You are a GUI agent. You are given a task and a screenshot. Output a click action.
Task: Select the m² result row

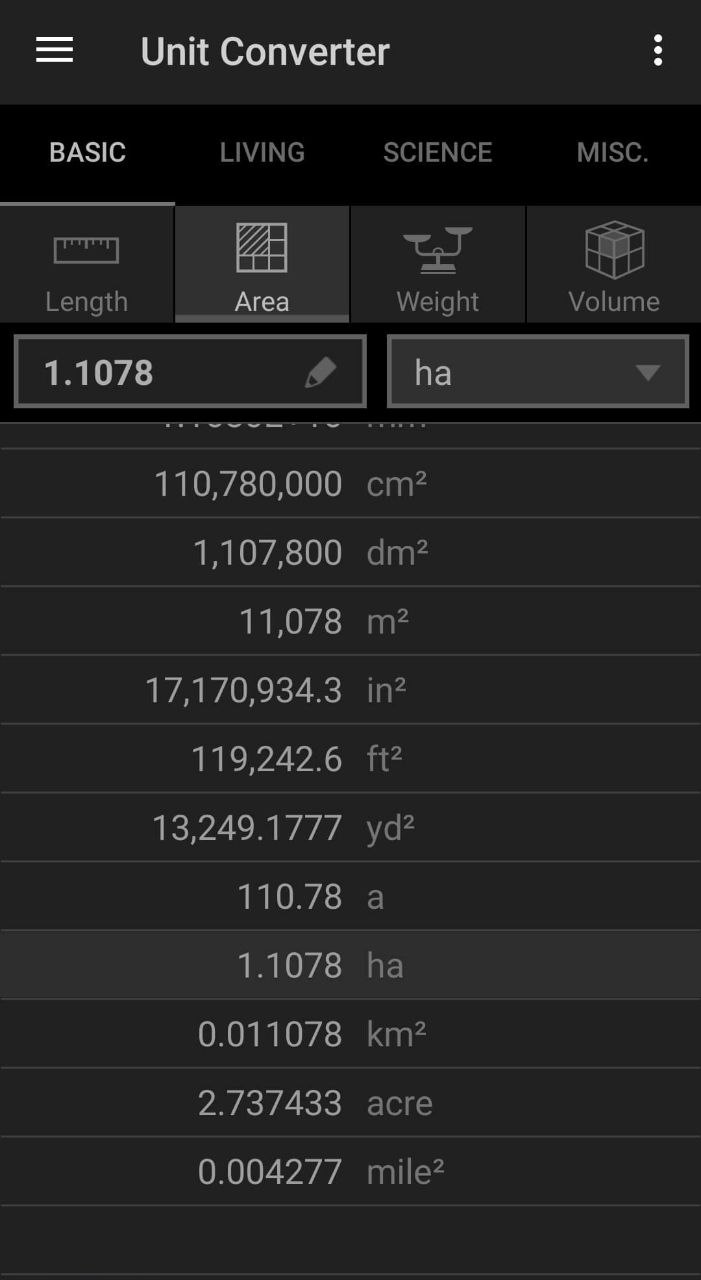[x=350, y=621]
